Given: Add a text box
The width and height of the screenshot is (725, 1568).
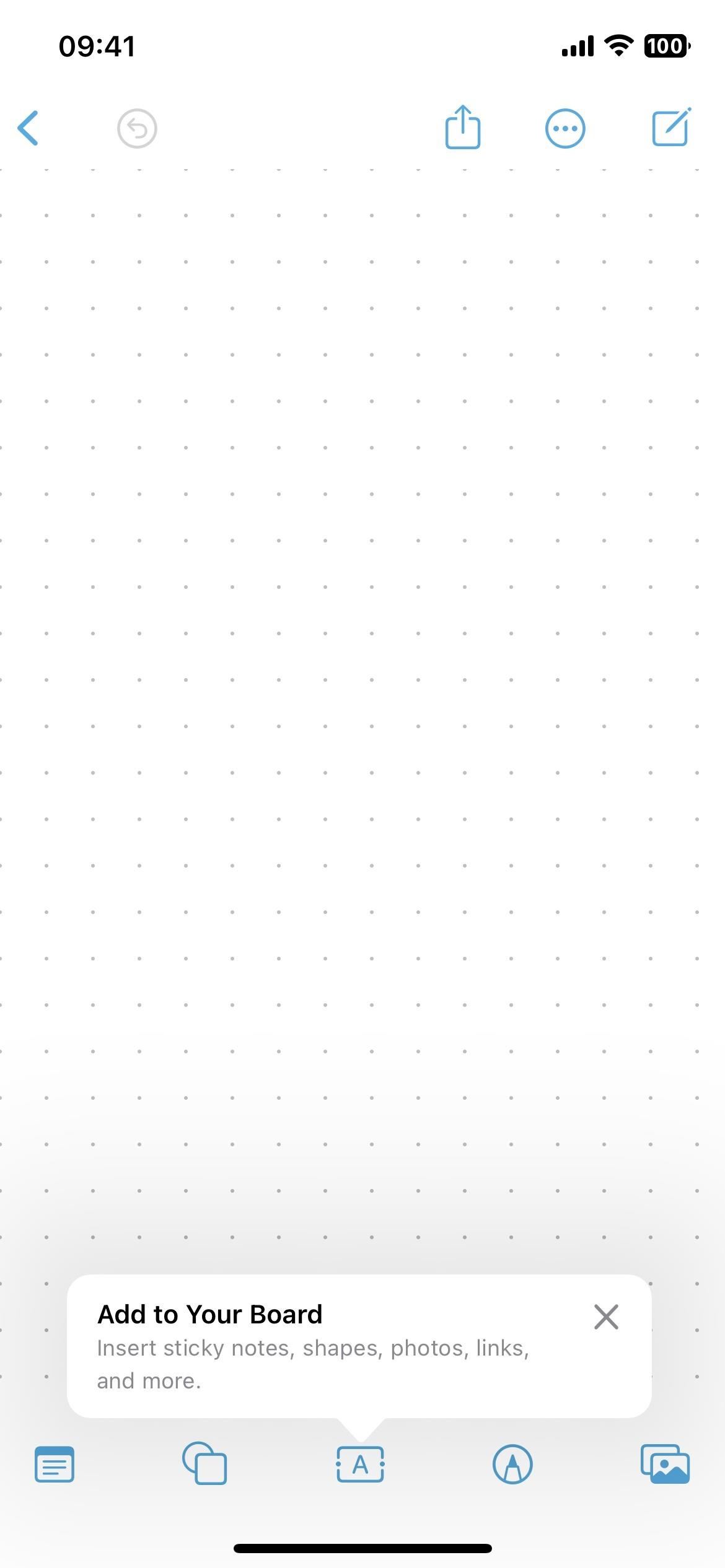Looking at the screenshot, I should coord(360,1465).
